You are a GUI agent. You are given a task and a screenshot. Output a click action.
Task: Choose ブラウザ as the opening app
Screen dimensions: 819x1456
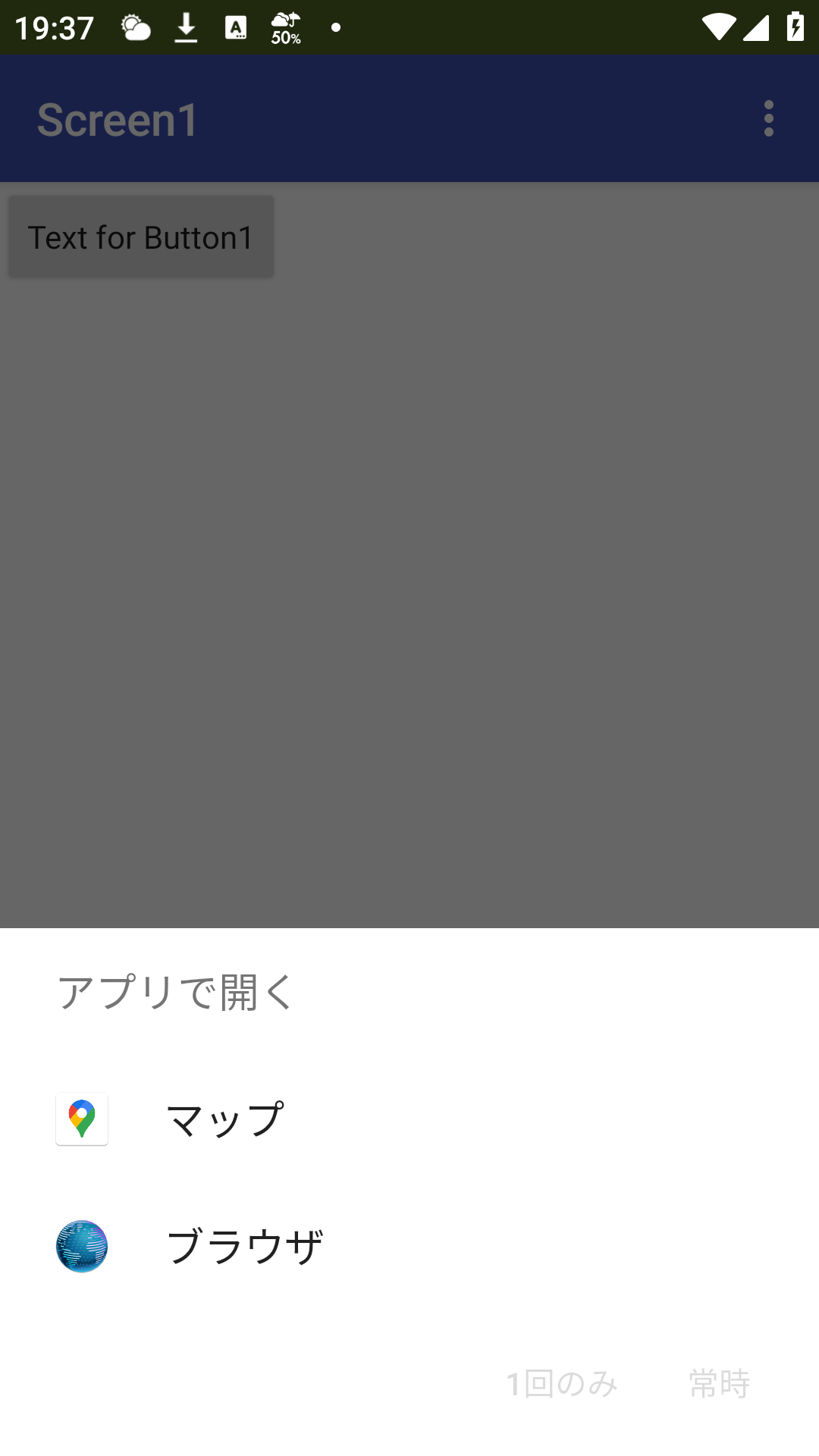coord(409,1246)
